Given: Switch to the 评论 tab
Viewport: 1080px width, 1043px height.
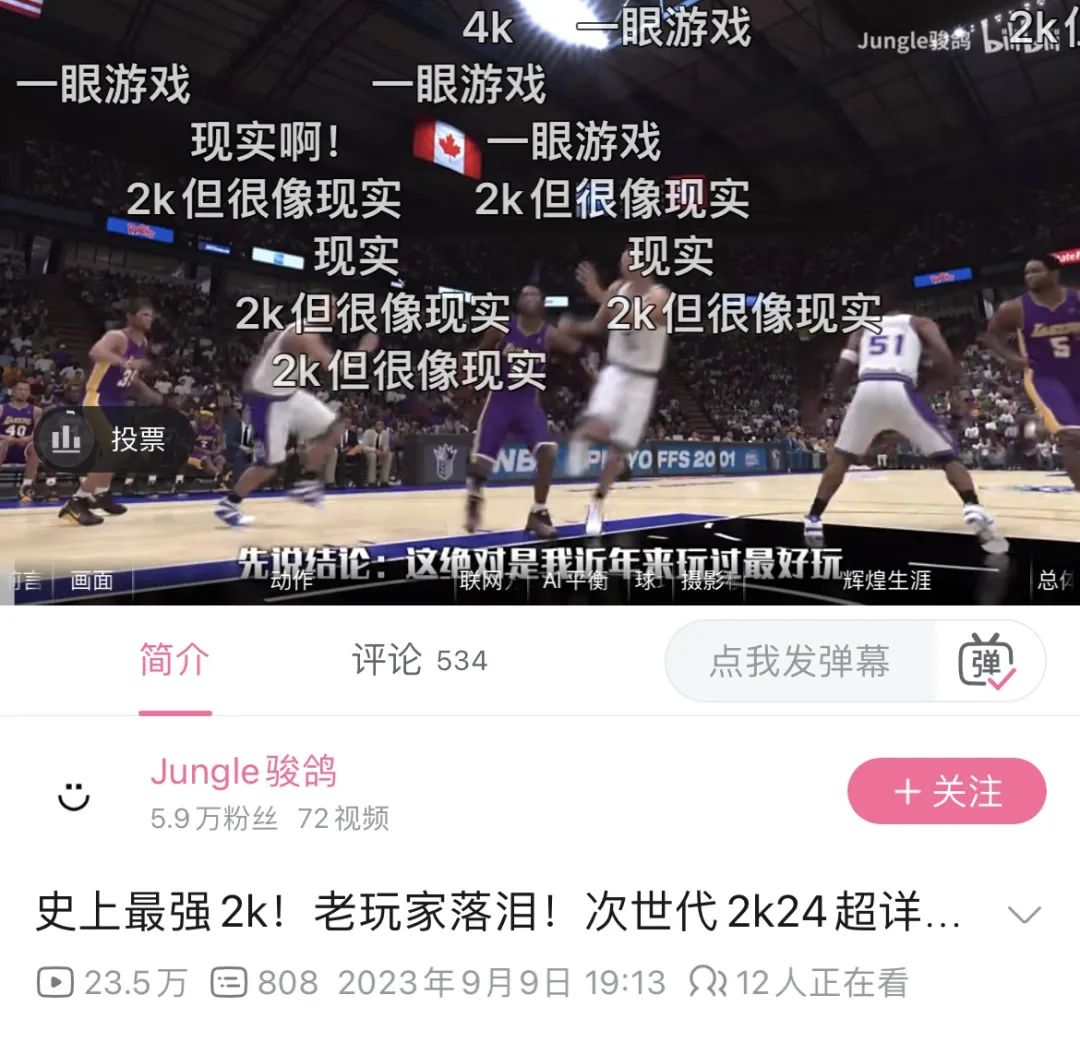Looking at the screenshot, I should [419, 661].
